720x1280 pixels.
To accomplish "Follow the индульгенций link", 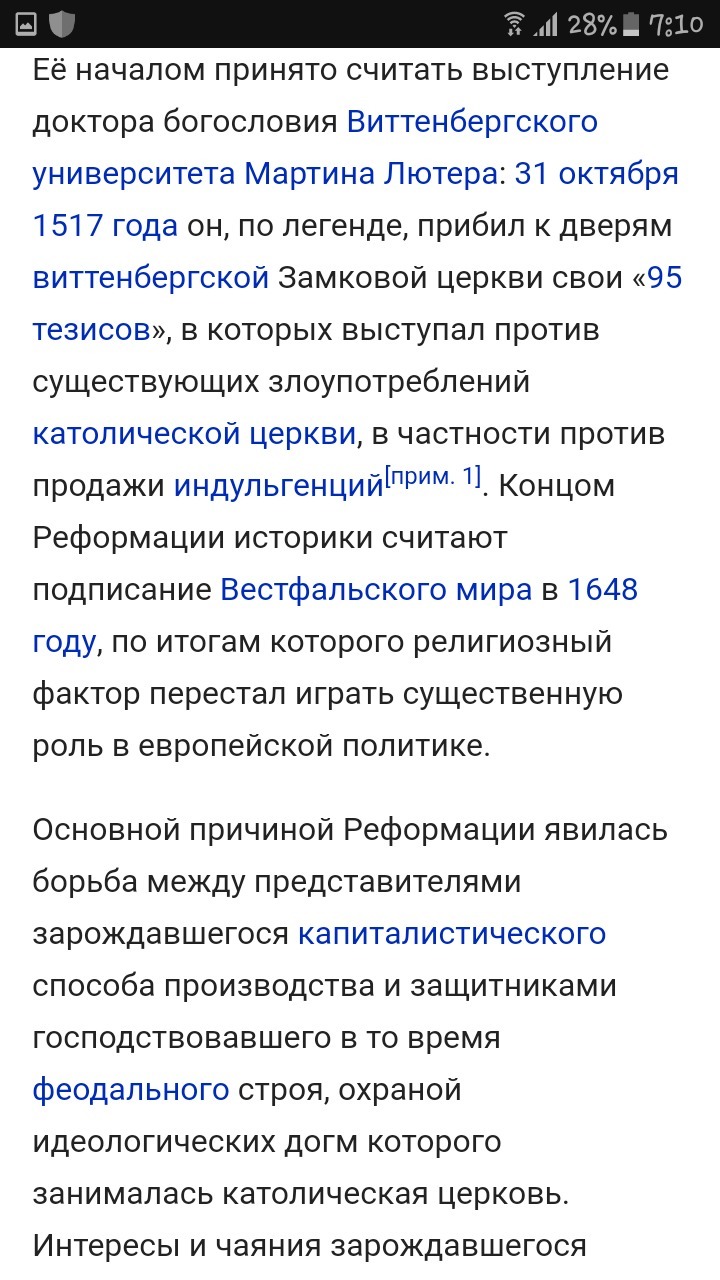I will point(279,486).
